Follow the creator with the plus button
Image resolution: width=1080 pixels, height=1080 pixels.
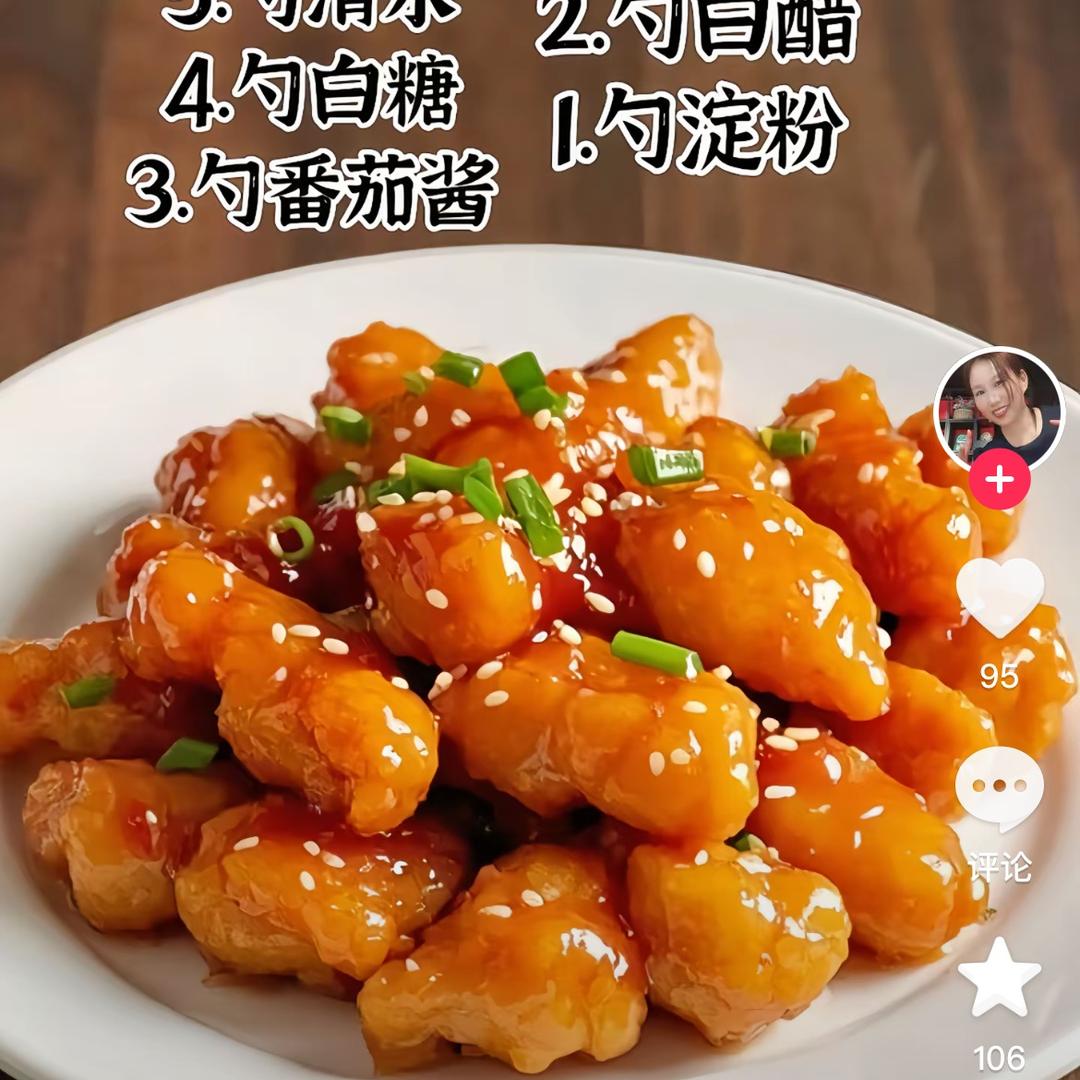[x=999, y=480]
